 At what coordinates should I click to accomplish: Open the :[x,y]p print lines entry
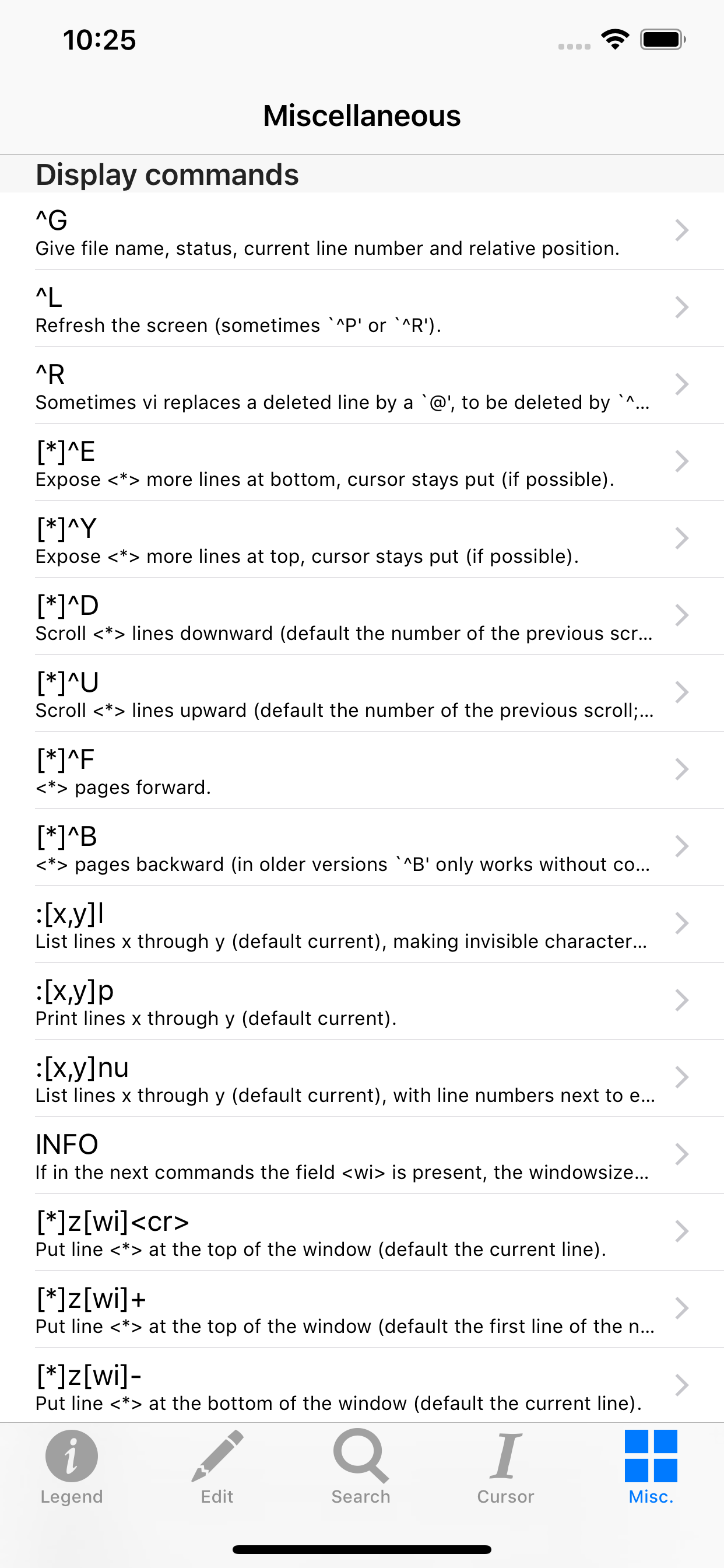click(x=362, y=1000)
